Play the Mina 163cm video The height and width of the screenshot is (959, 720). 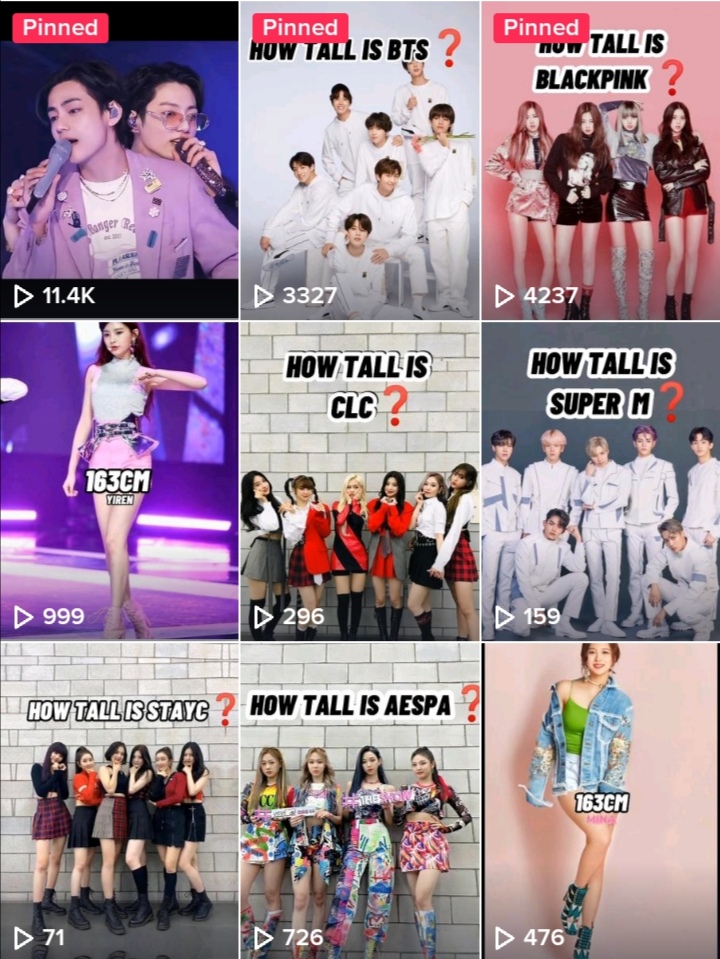pyautogui.click(x=600, y=800)
